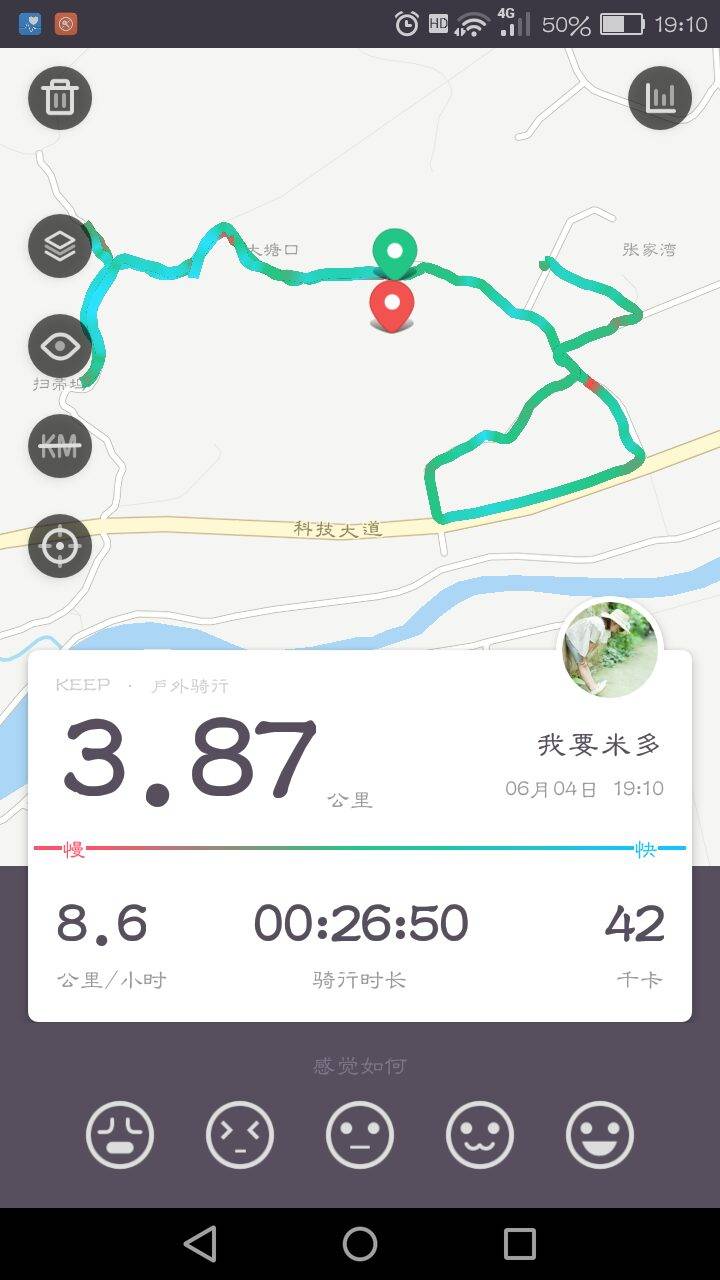Delete this cycling record via trash icon
Viewport: 720px width, 1280px height.
60,98
